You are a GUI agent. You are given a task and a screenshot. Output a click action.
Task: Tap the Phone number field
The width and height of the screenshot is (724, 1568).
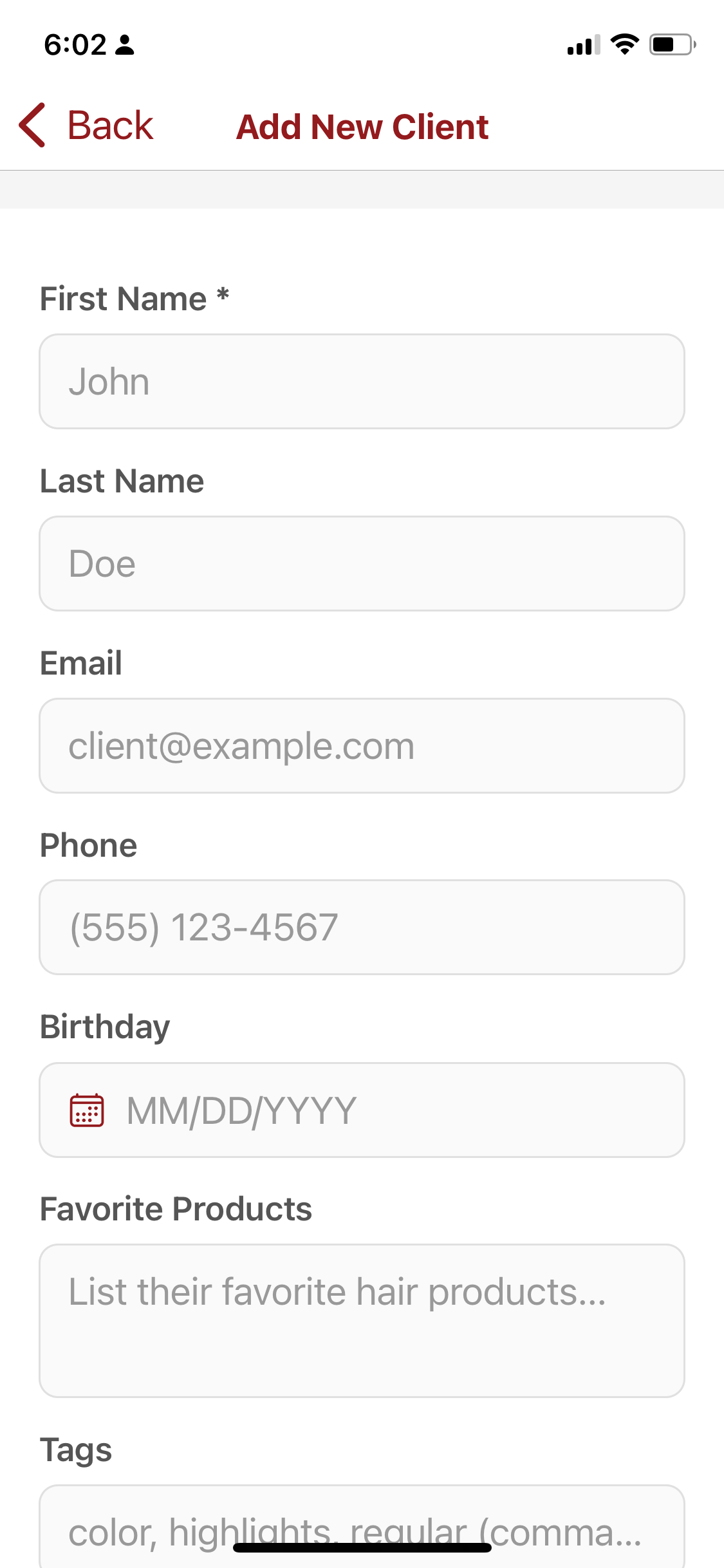[x=362, y=928]
